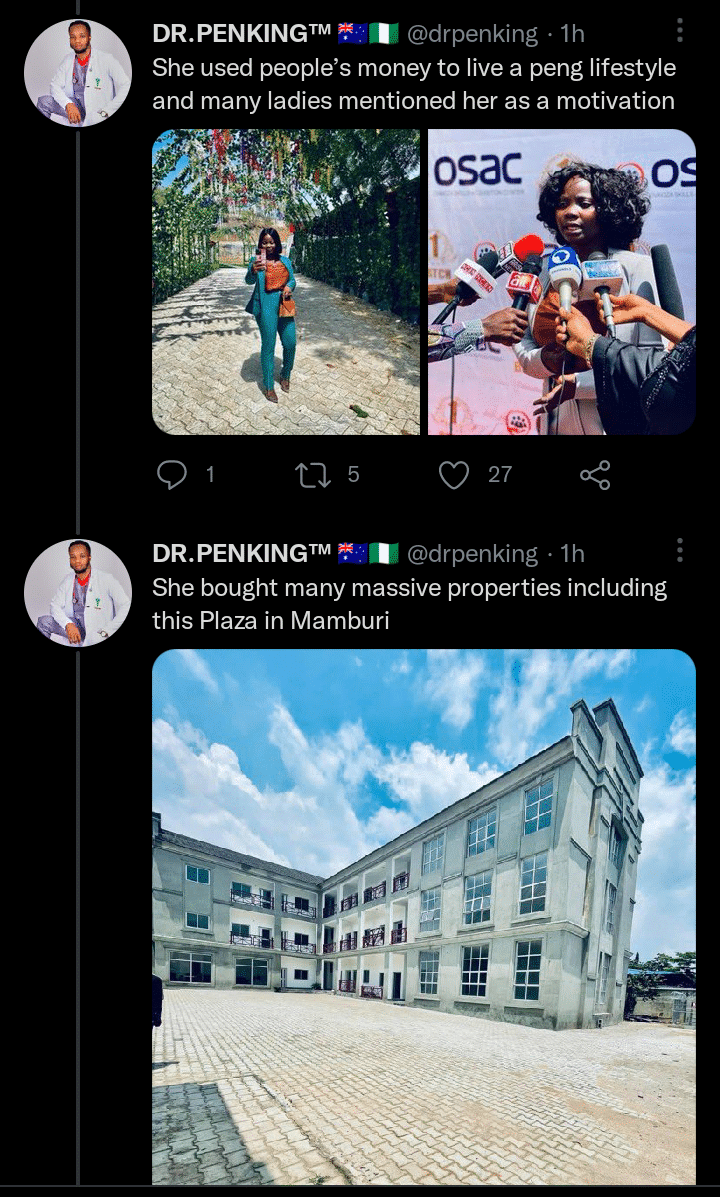This screenshot has height=1197, width=720.
Task: Share the peng lifestyle tweet
Action: [x=595, y=474]
